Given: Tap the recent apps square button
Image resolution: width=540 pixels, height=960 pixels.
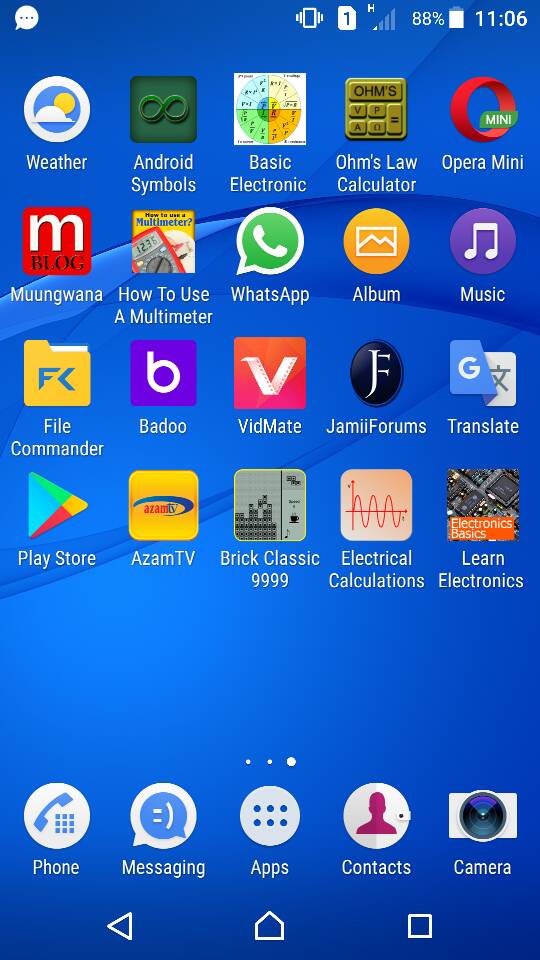Looking at the screenshot, I should tap(419, 926).
